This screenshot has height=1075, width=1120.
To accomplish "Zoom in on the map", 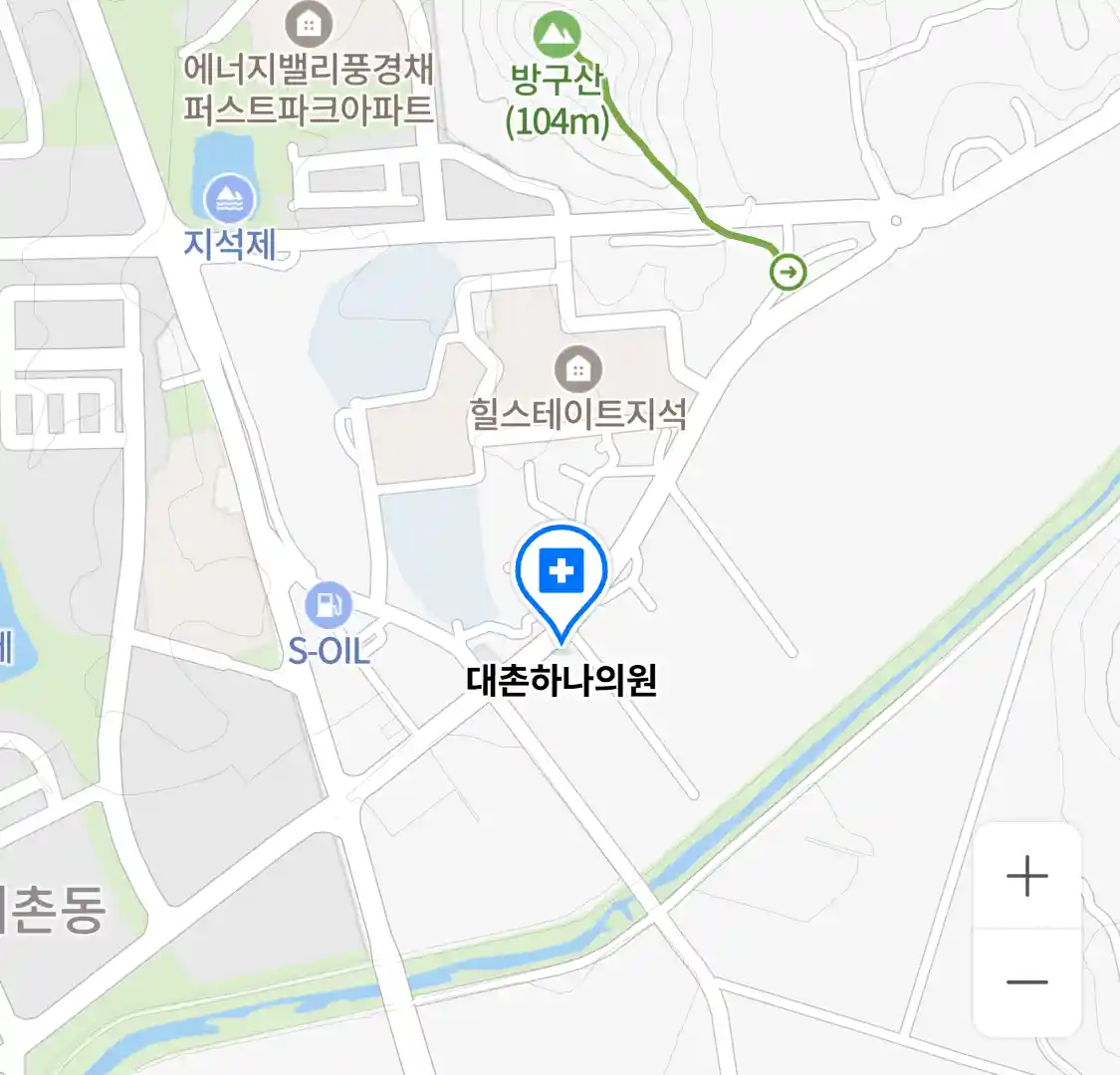I will (1026, 877).
